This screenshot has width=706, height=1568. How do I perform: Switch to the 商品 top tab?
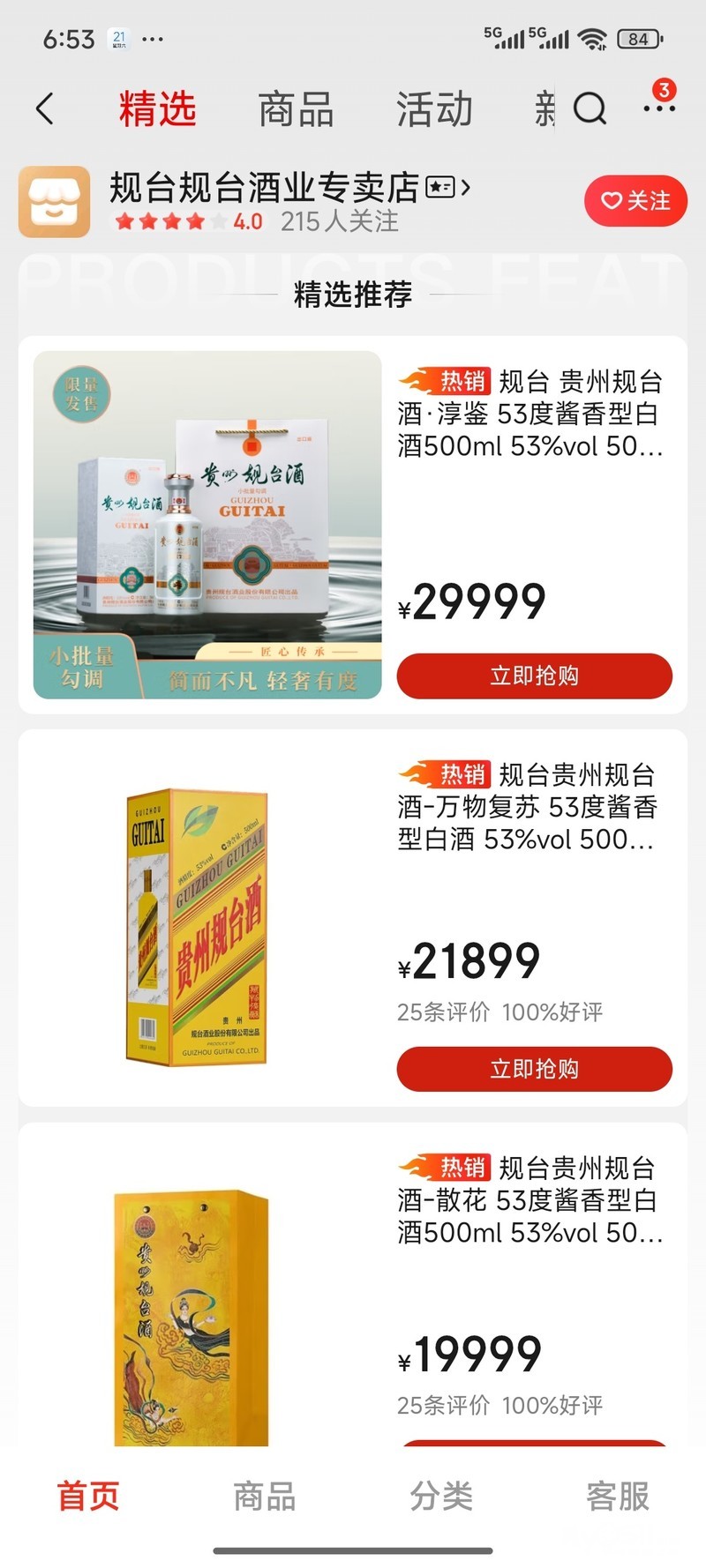pos(296,109)
